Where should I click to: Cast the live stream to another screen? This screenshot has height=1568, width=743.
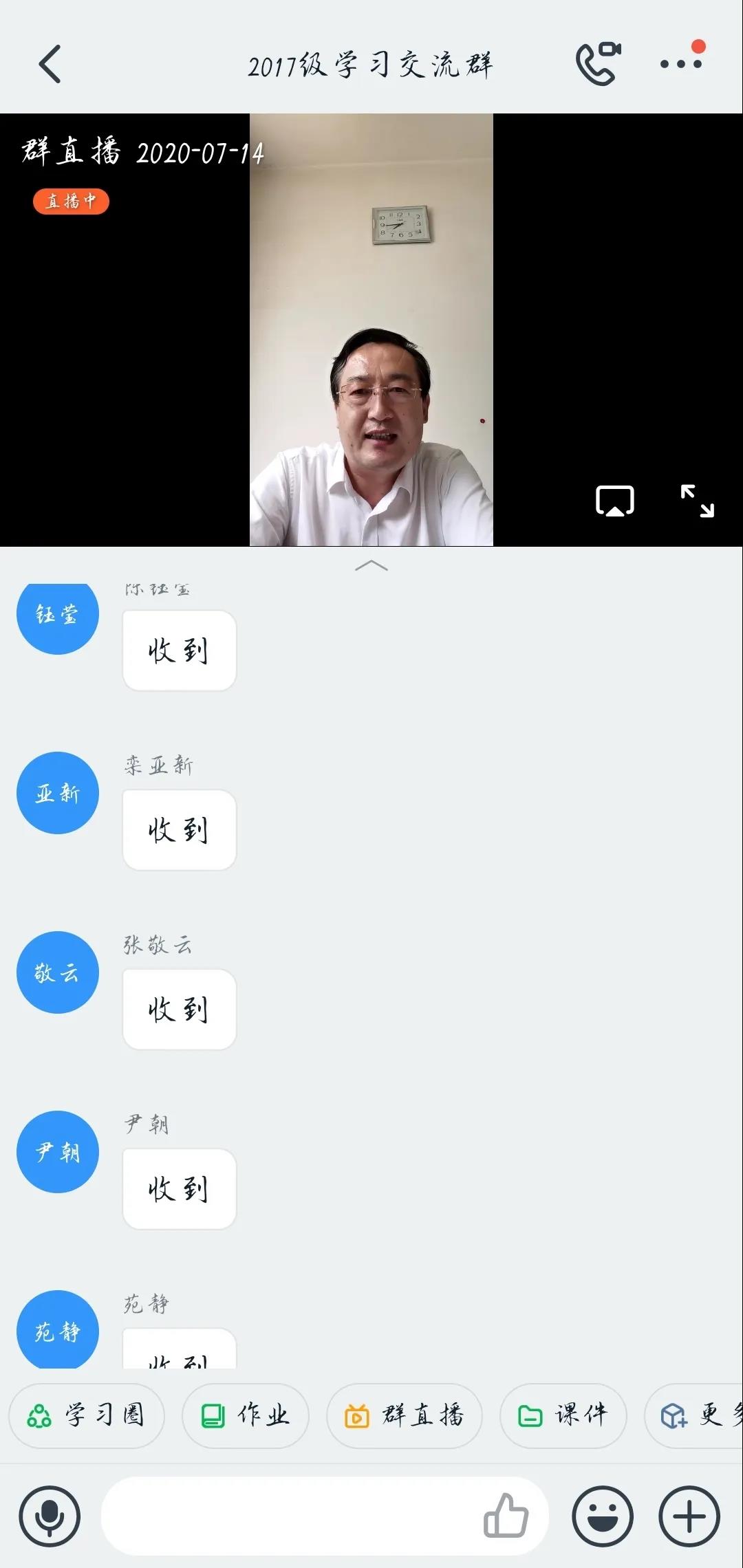click(614, 501)
